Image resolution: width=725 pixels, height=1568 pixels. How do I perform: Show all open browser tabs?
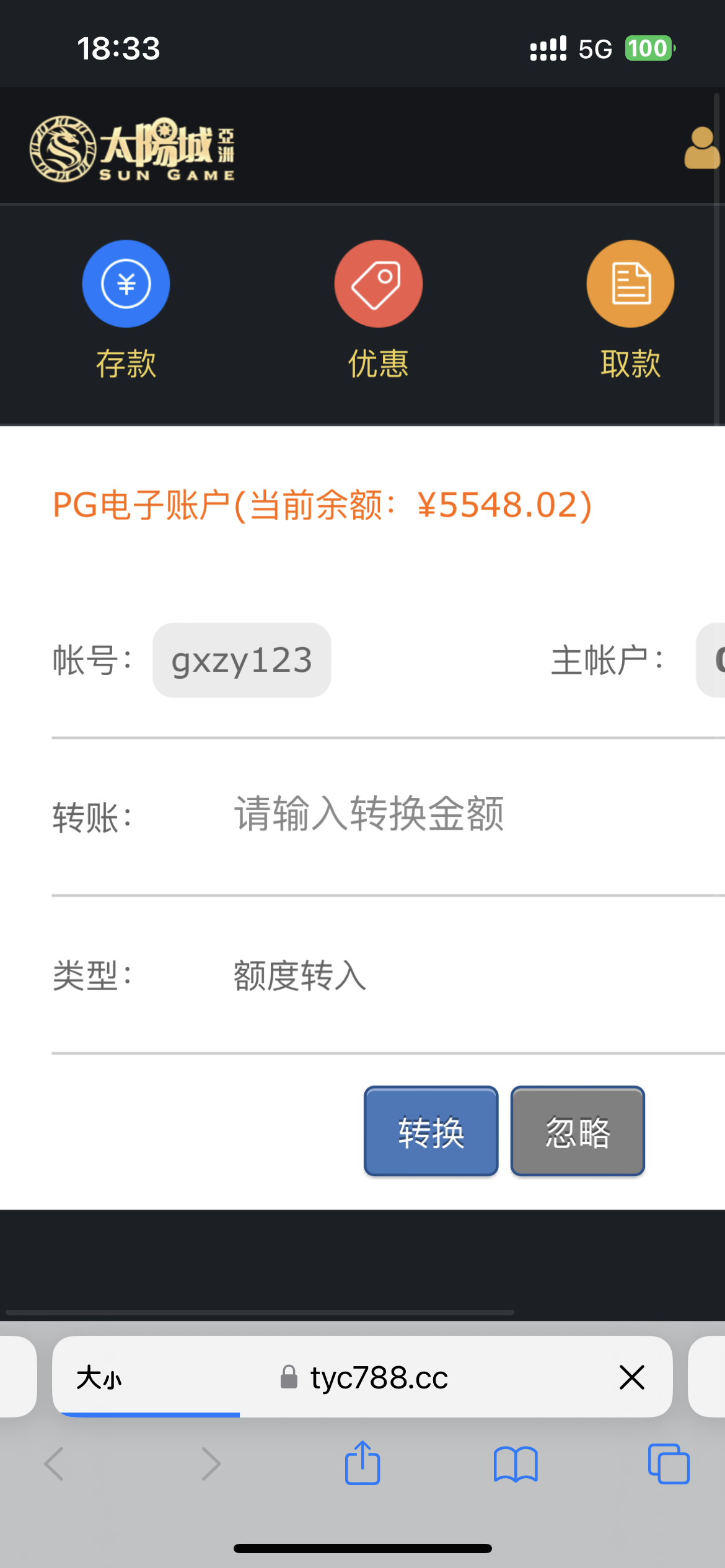pos(668,1464)
